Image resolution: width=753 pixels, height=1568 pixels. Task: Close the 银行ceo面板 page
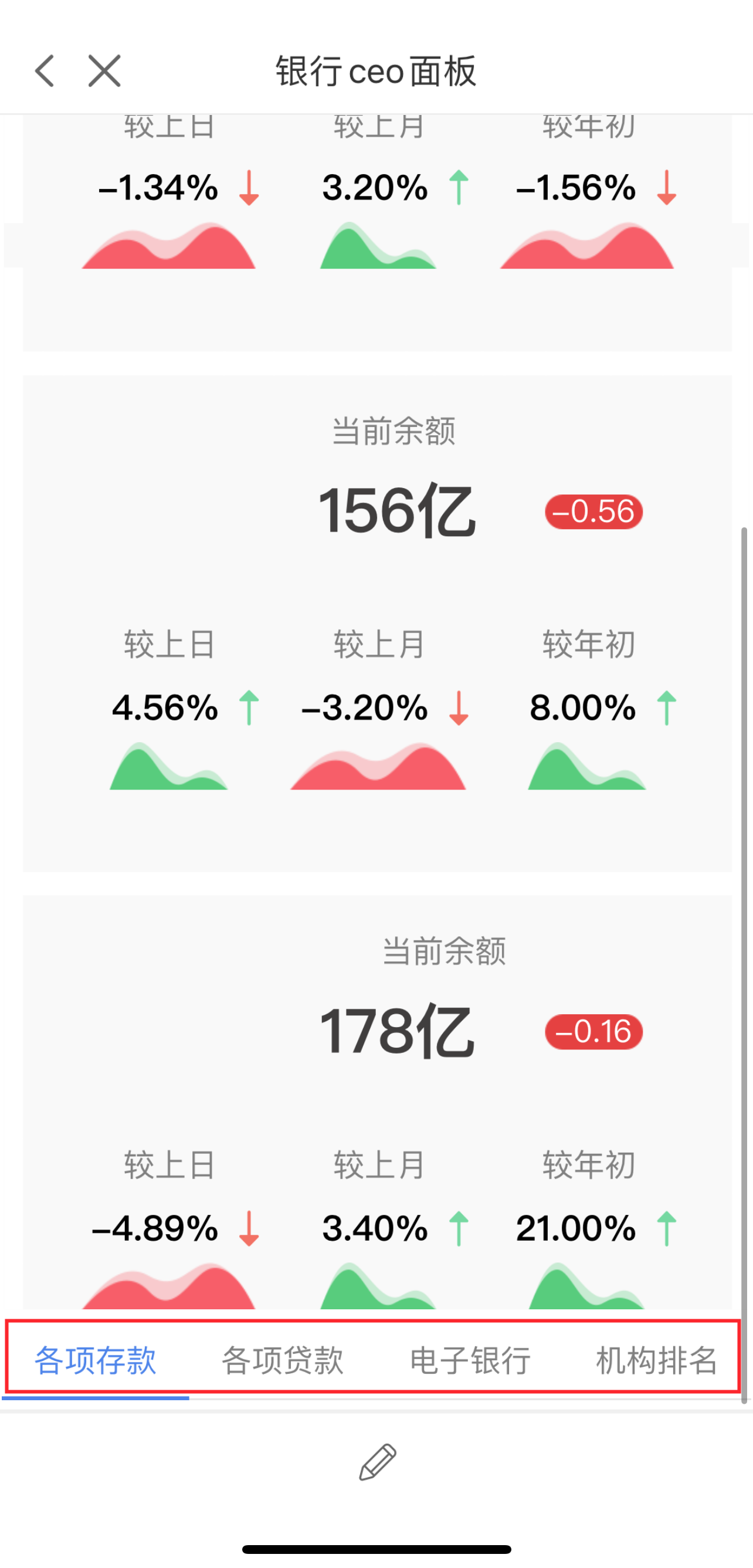104,71
